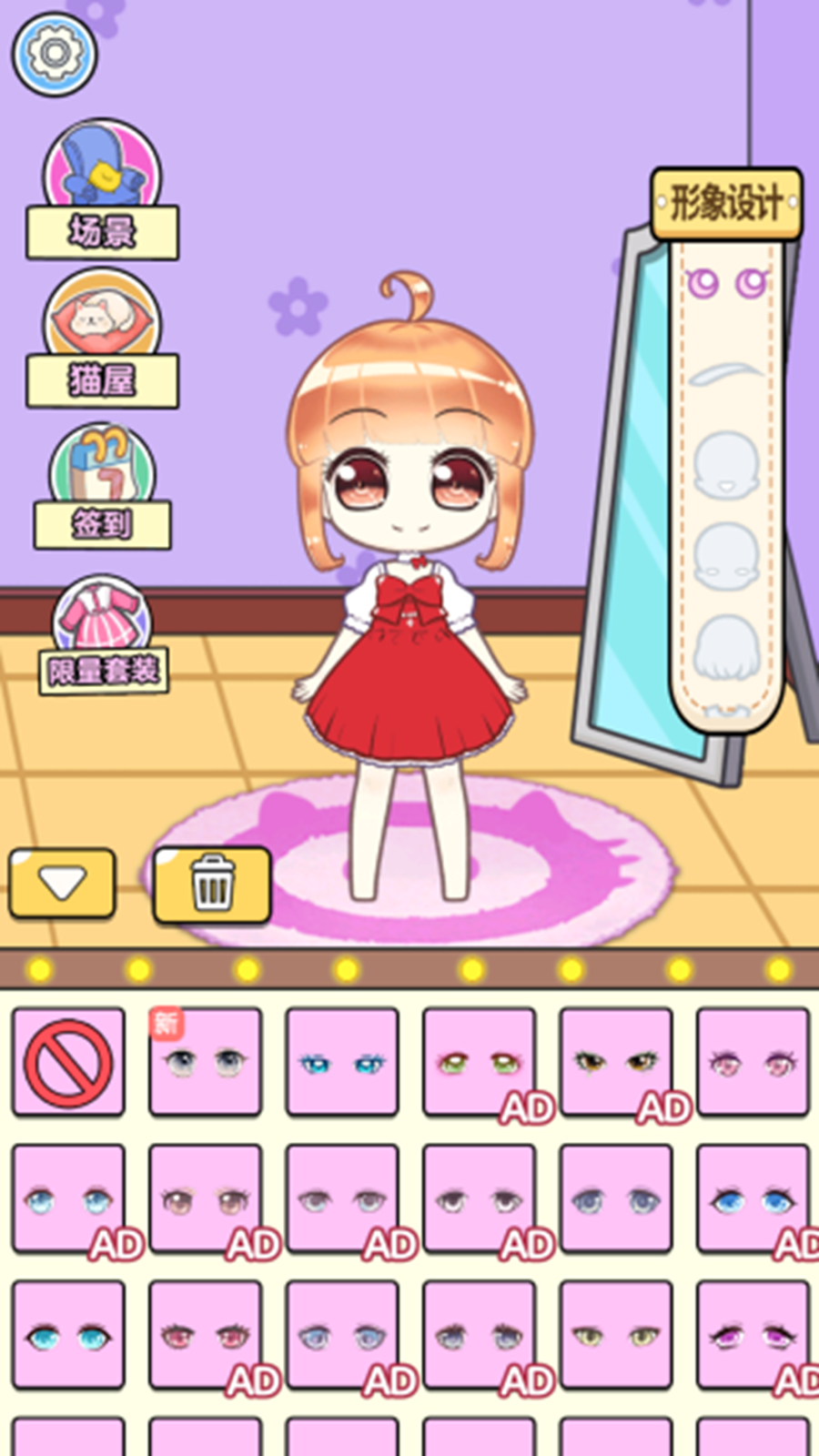Tap the trash can button
The image size is (819, 1456).
point(212,884)
